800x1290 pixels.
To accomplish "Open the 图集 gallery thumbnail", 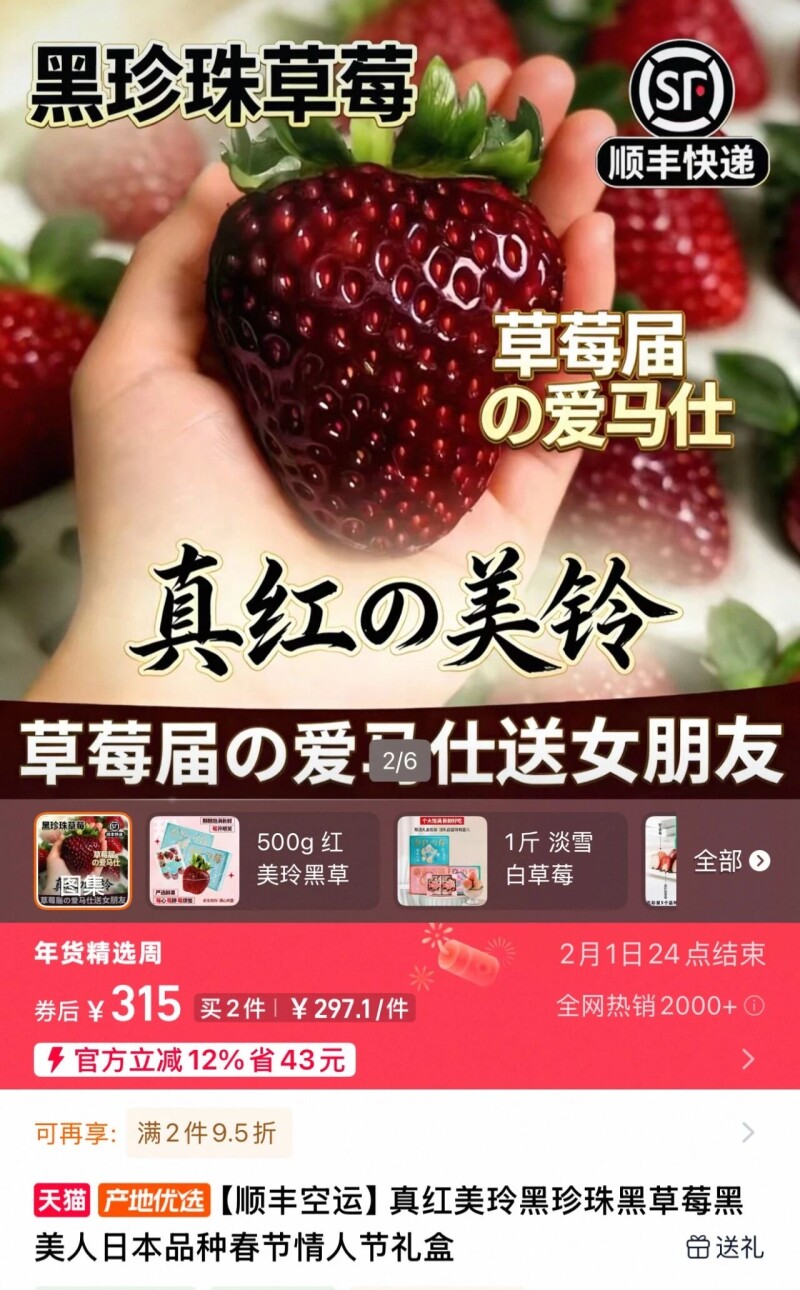I will pyautogui.click(x=82, y=860).
